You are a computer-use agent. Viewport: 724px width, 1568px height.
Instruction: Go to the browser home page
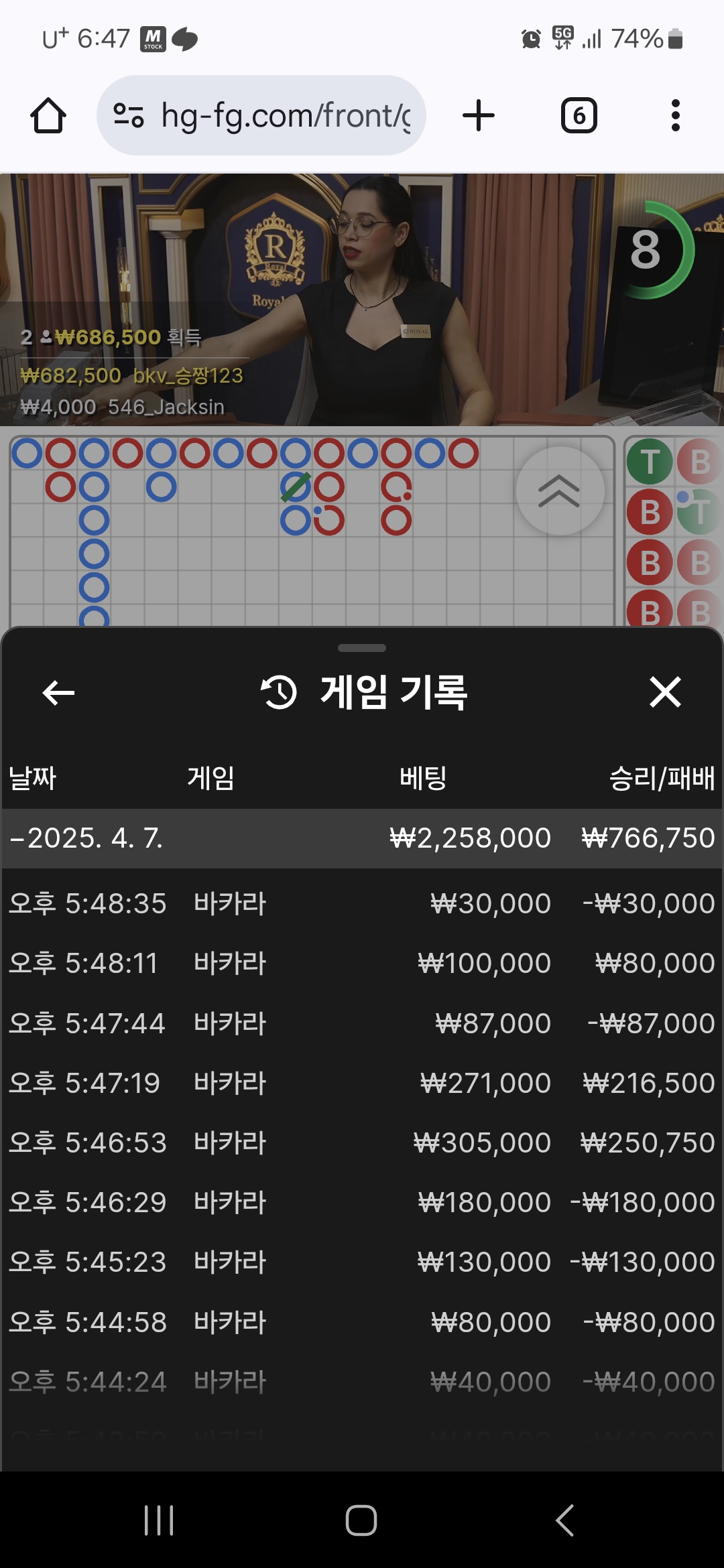click(48, 116)
